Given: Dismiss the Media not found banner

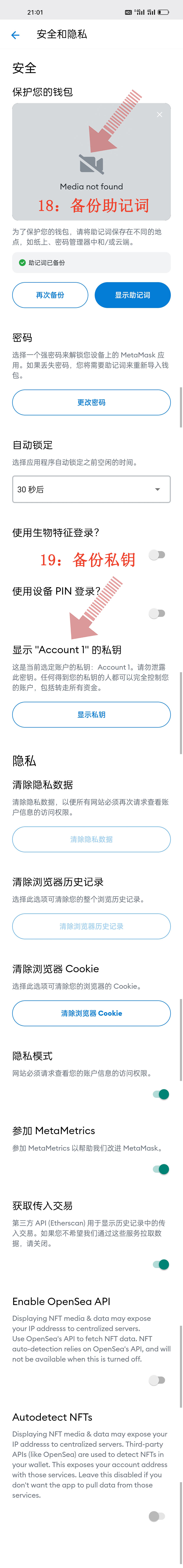Looking at the screenshot, I should pyautogui.click(x=159, y=115).
